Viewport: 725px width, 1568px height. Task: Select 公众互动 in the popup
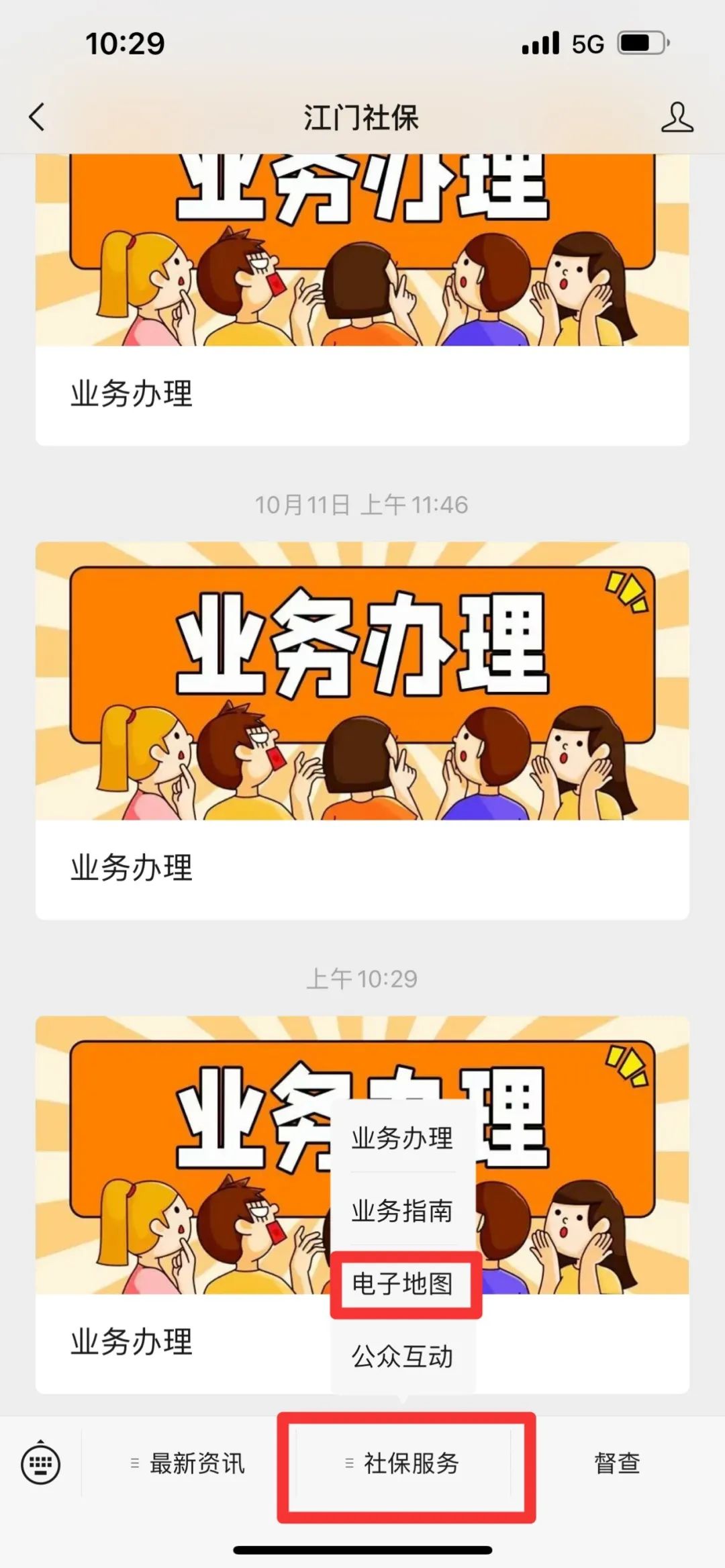tap(403, 1356)
